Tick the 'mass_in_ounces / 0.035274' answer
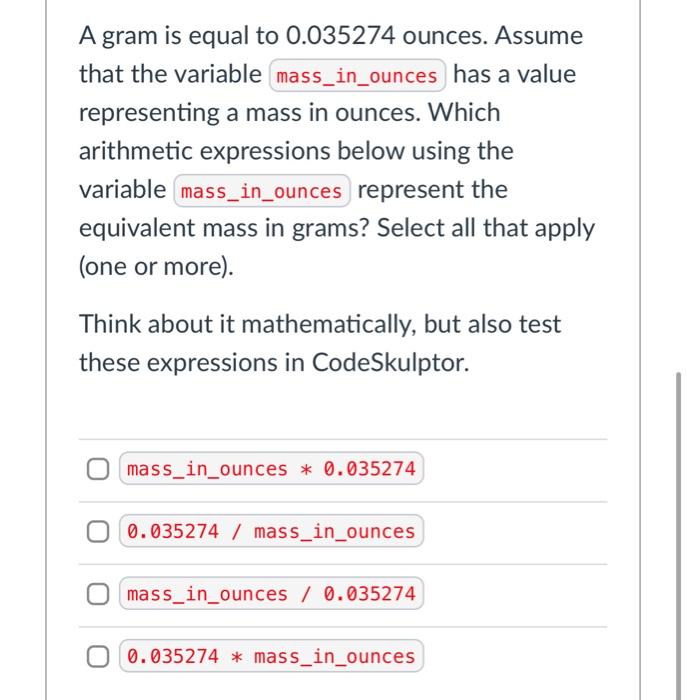Viewport: 687px width, 700px height. (x=96, y=594)
